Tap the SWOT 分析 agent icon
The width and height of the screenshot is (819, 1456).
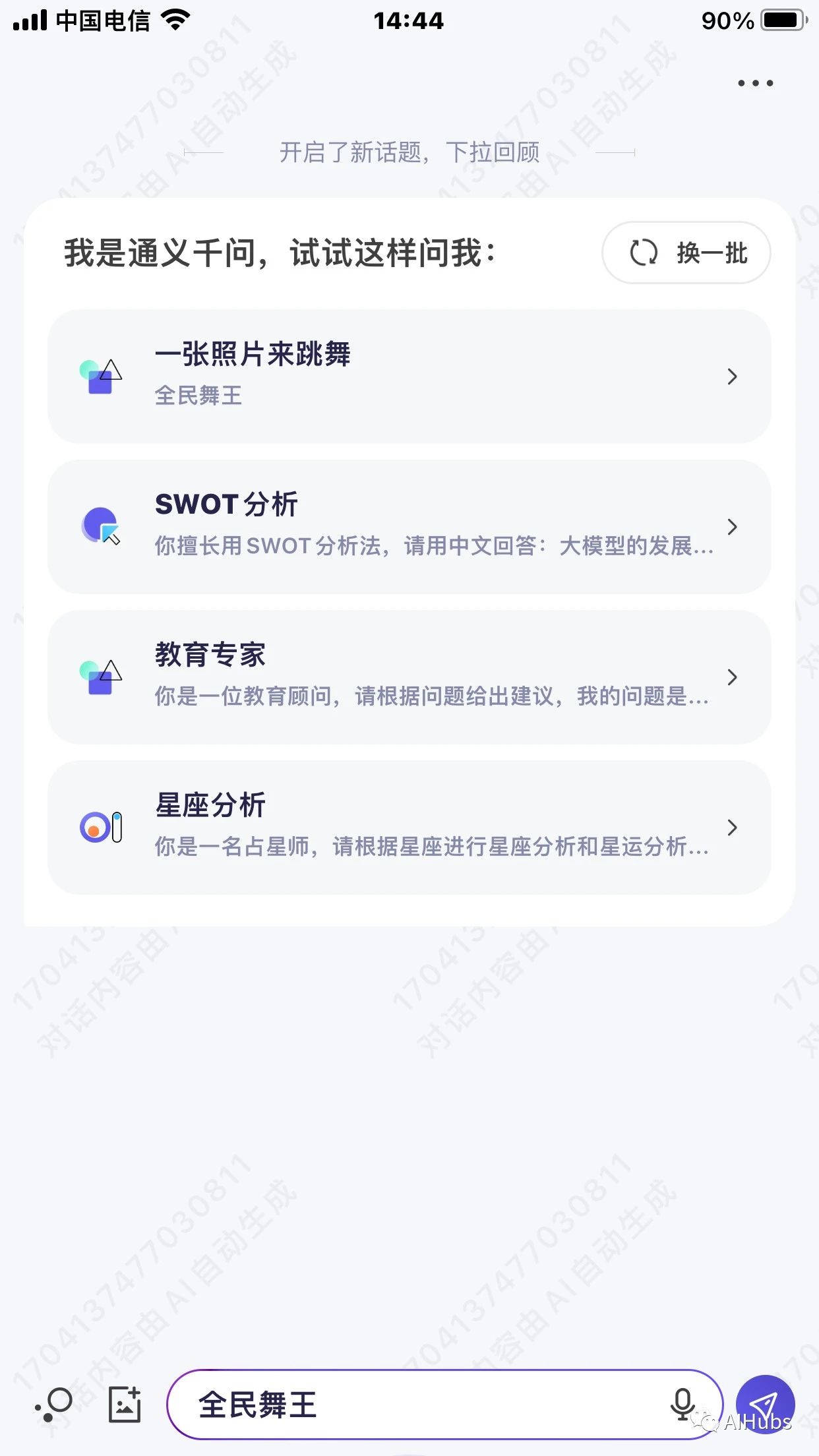click(100, 527)
